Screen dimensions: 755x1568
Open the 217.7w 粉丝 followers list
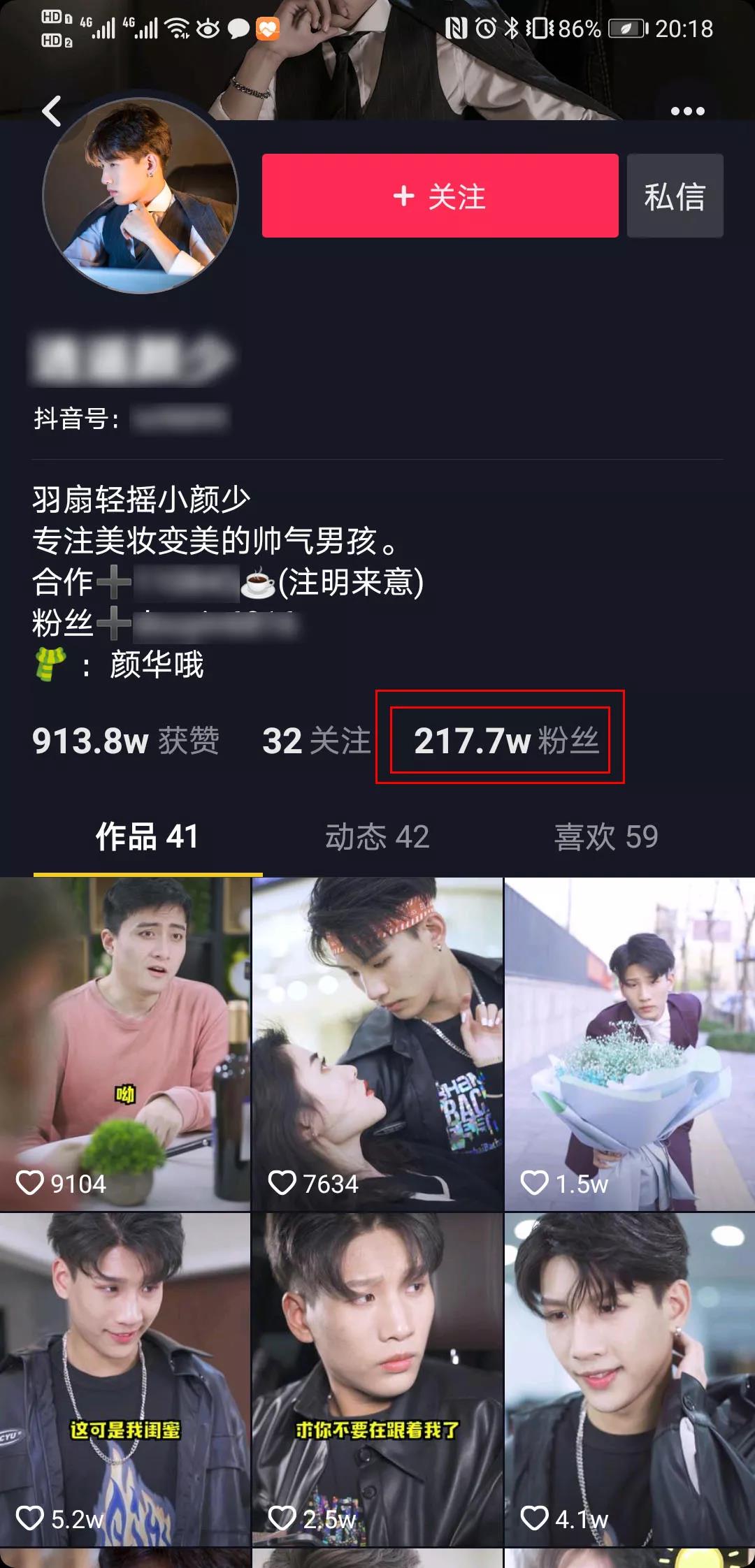click(x=505, y=741)
